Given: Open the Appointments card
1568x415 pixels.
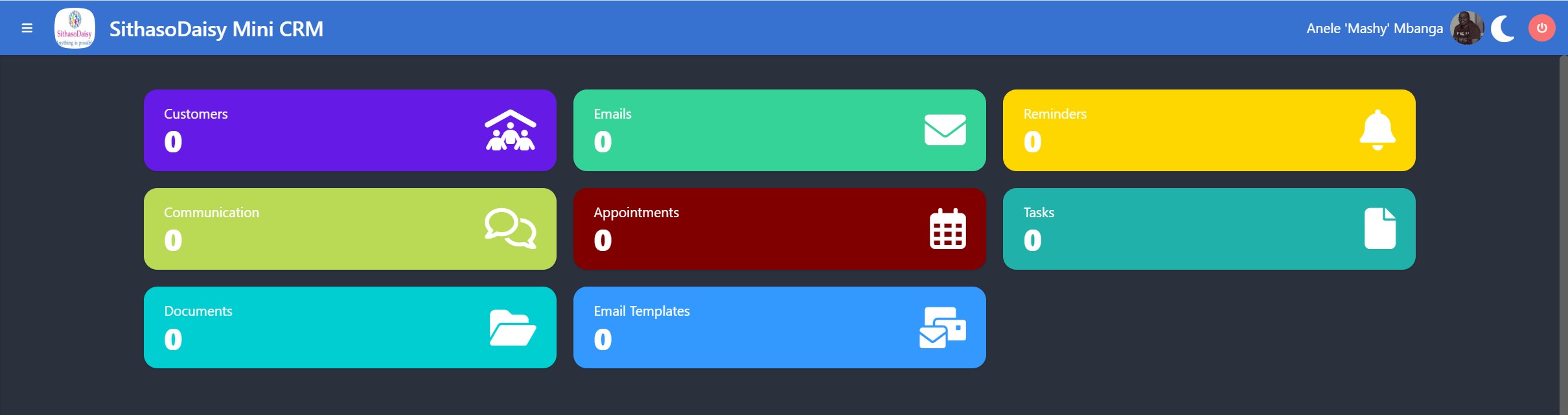Looking at the screenshot, I should [x=779, y=229].
